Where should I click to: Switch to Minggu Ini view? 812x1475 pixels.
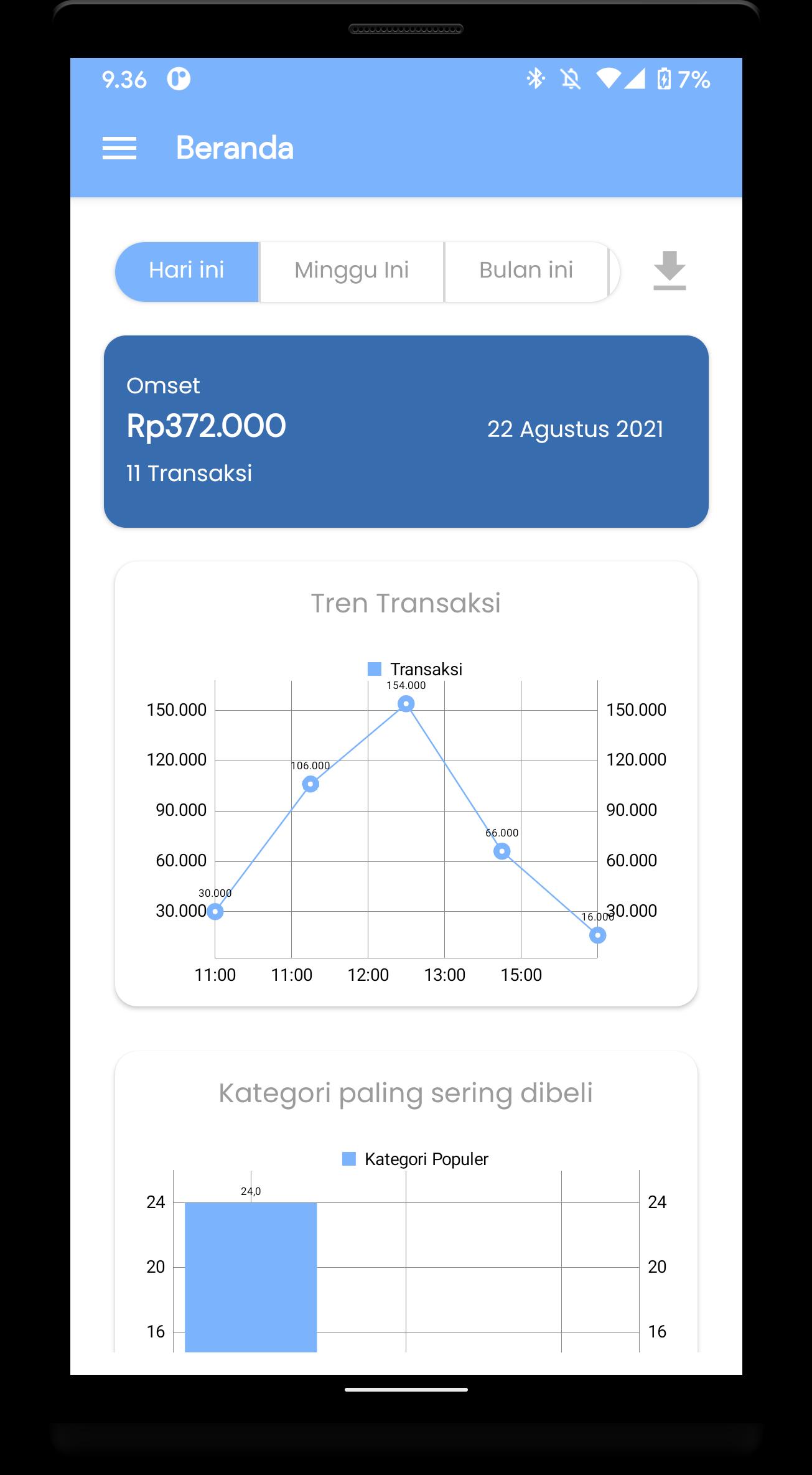352,271
